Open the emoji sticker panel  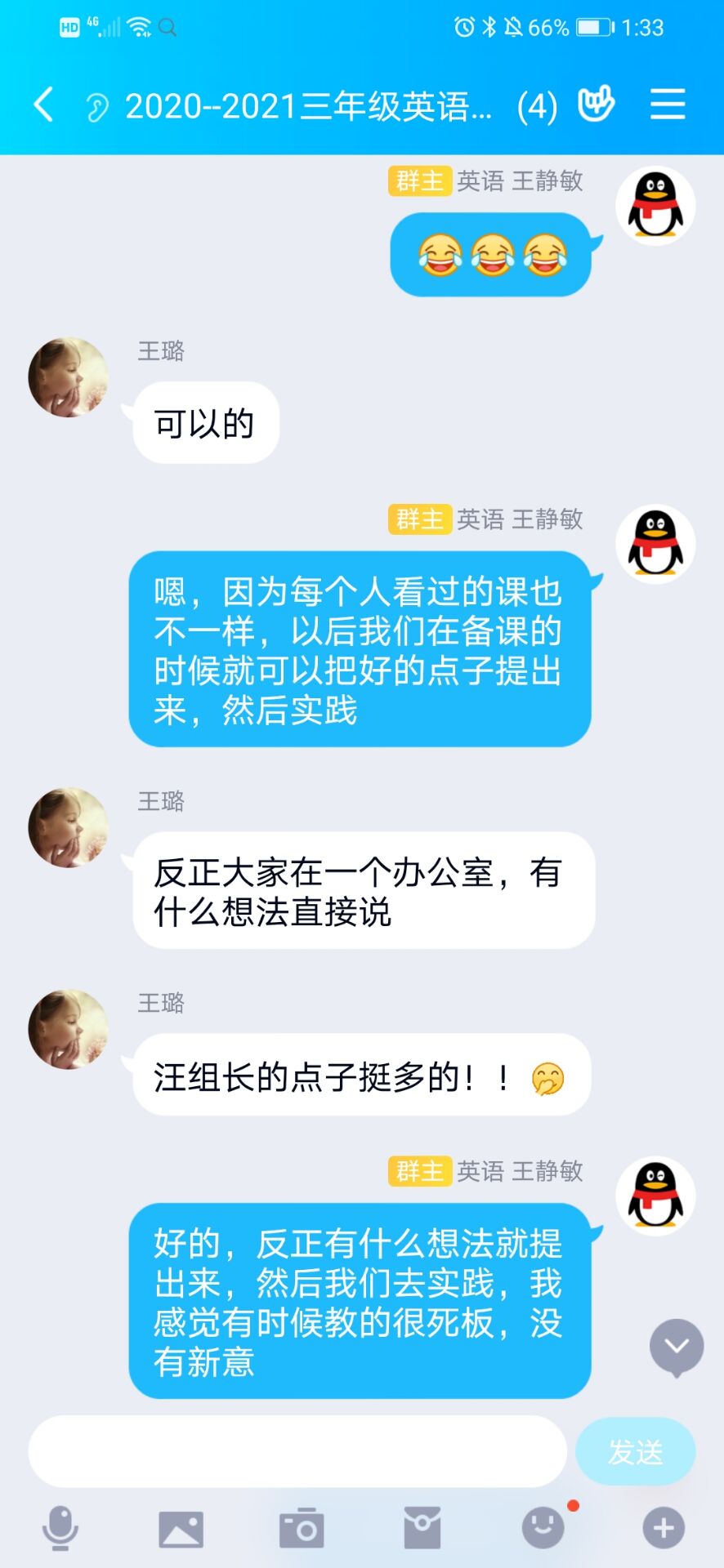543,1528
